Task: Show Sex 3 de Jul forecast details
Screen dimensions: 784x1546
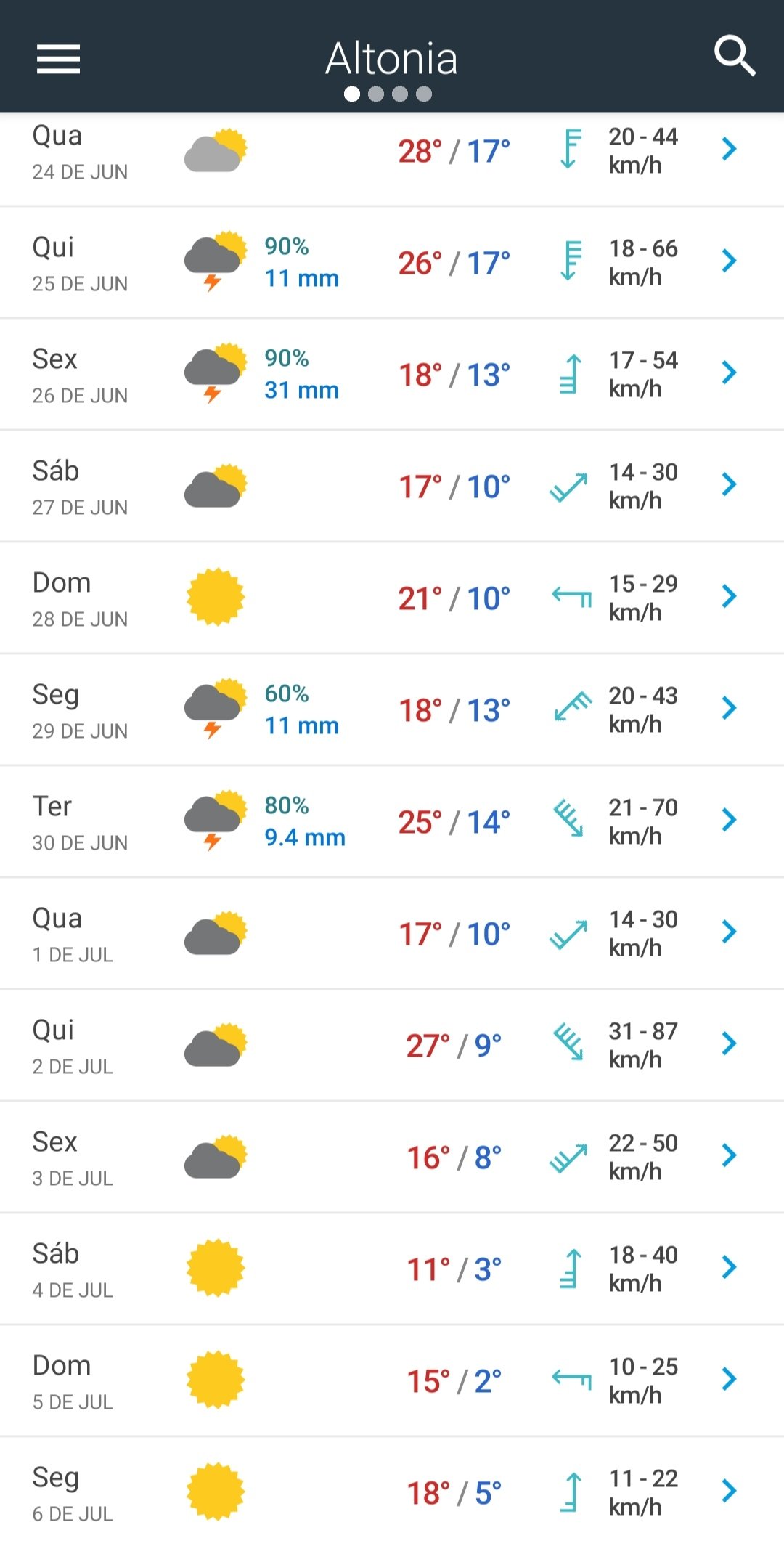Action: tap(392, 1157)
